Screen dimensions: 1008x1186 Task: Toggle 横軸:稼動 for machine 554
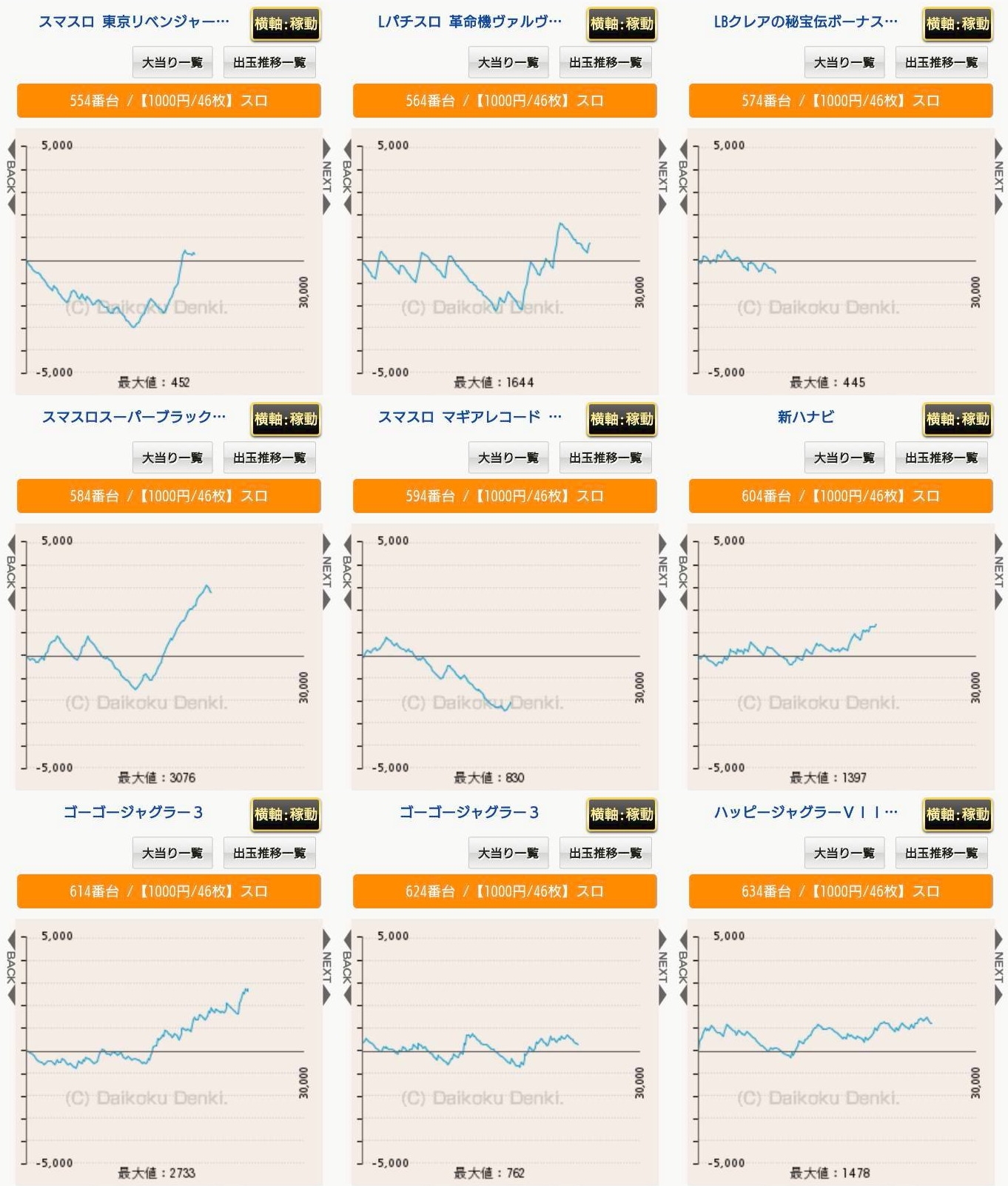point(286,24)
